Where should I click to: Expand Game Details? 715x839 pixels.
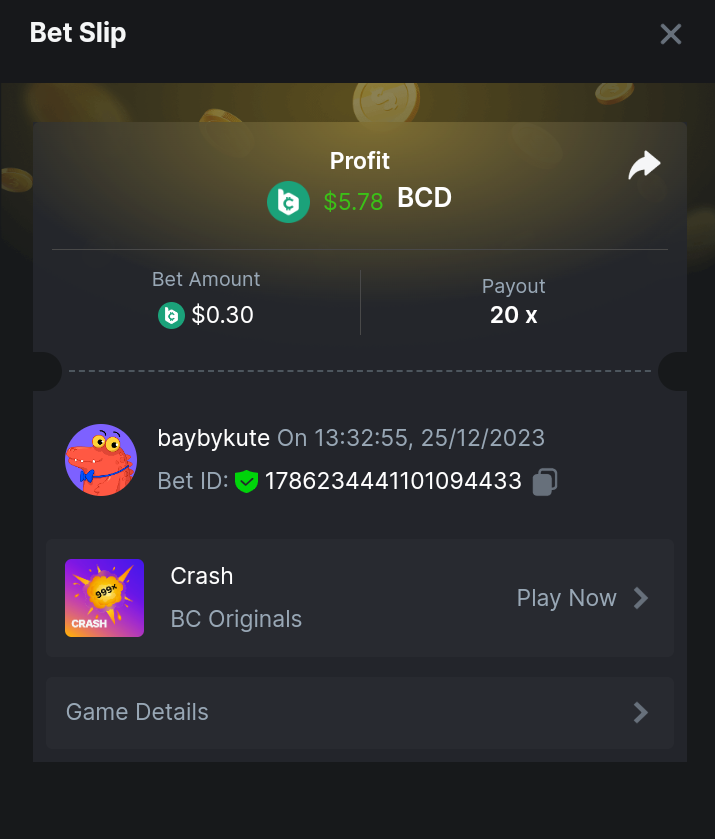point(360,712)
